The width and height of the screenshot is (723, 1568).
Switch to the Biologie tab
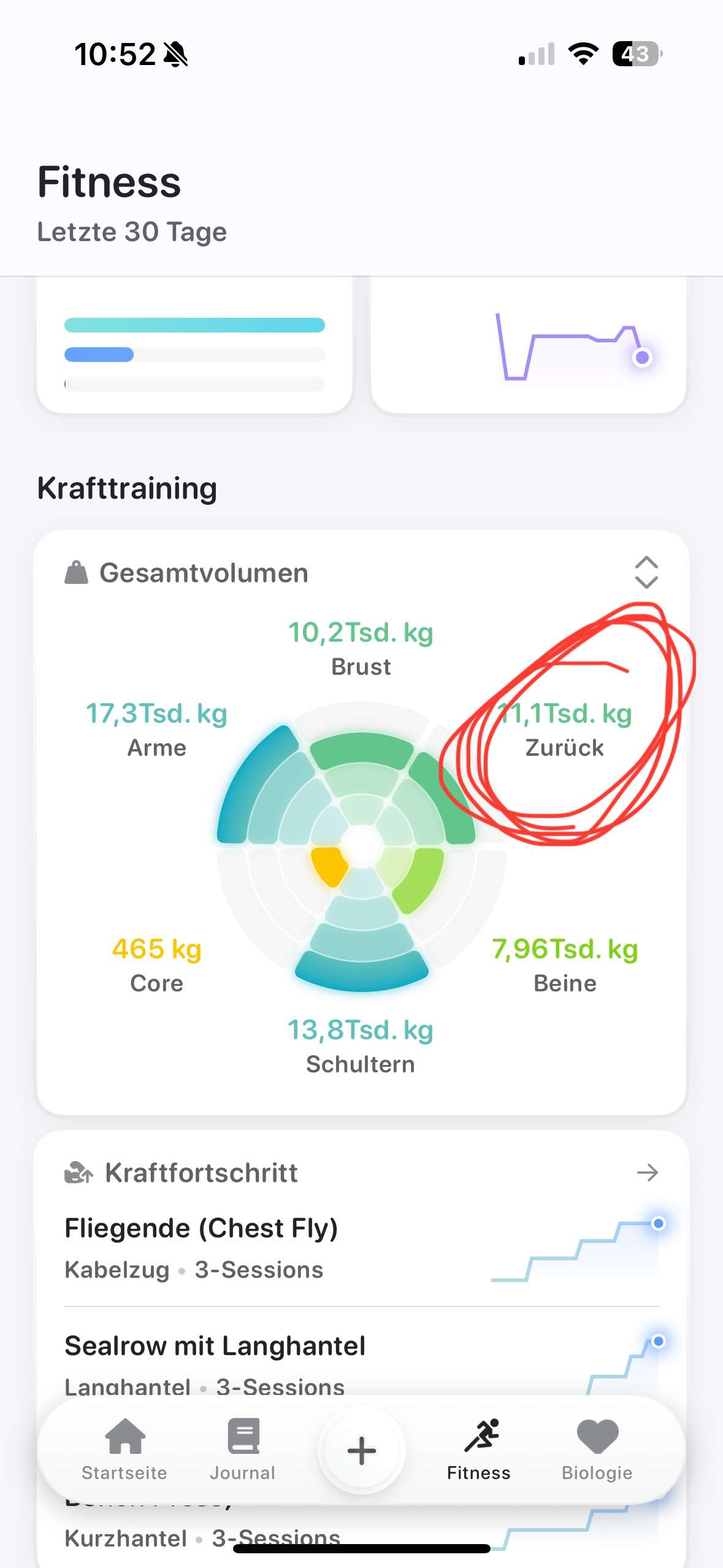597,1449
